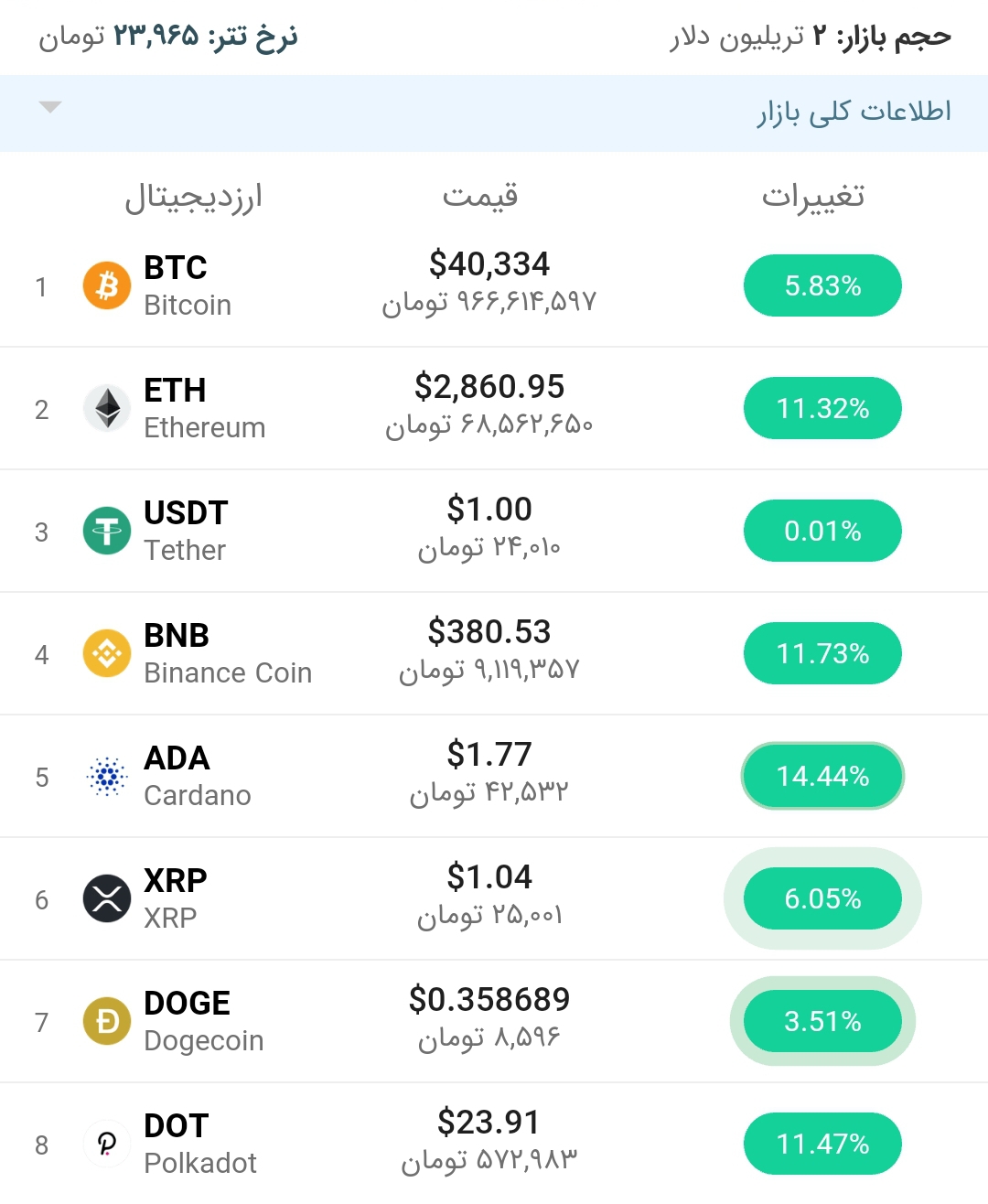
Task: Click the 14.44% change badge for ADA
Action: tap(822, 776)
